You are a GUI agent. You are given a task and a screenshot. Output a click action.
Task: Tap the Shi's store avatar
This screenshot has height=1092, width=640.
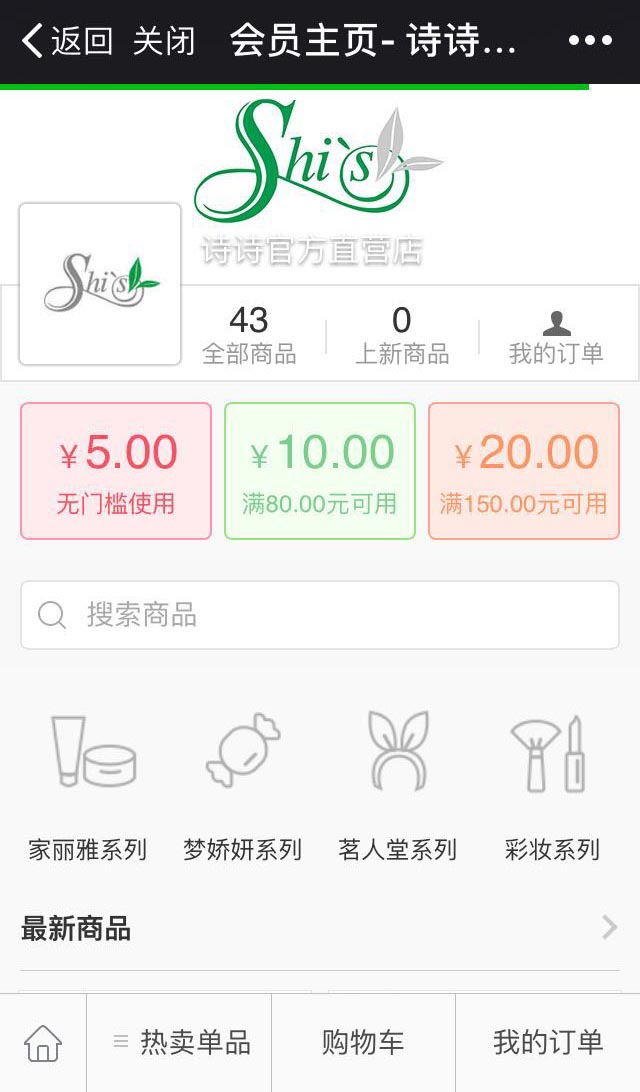click(x=100, y=284)
